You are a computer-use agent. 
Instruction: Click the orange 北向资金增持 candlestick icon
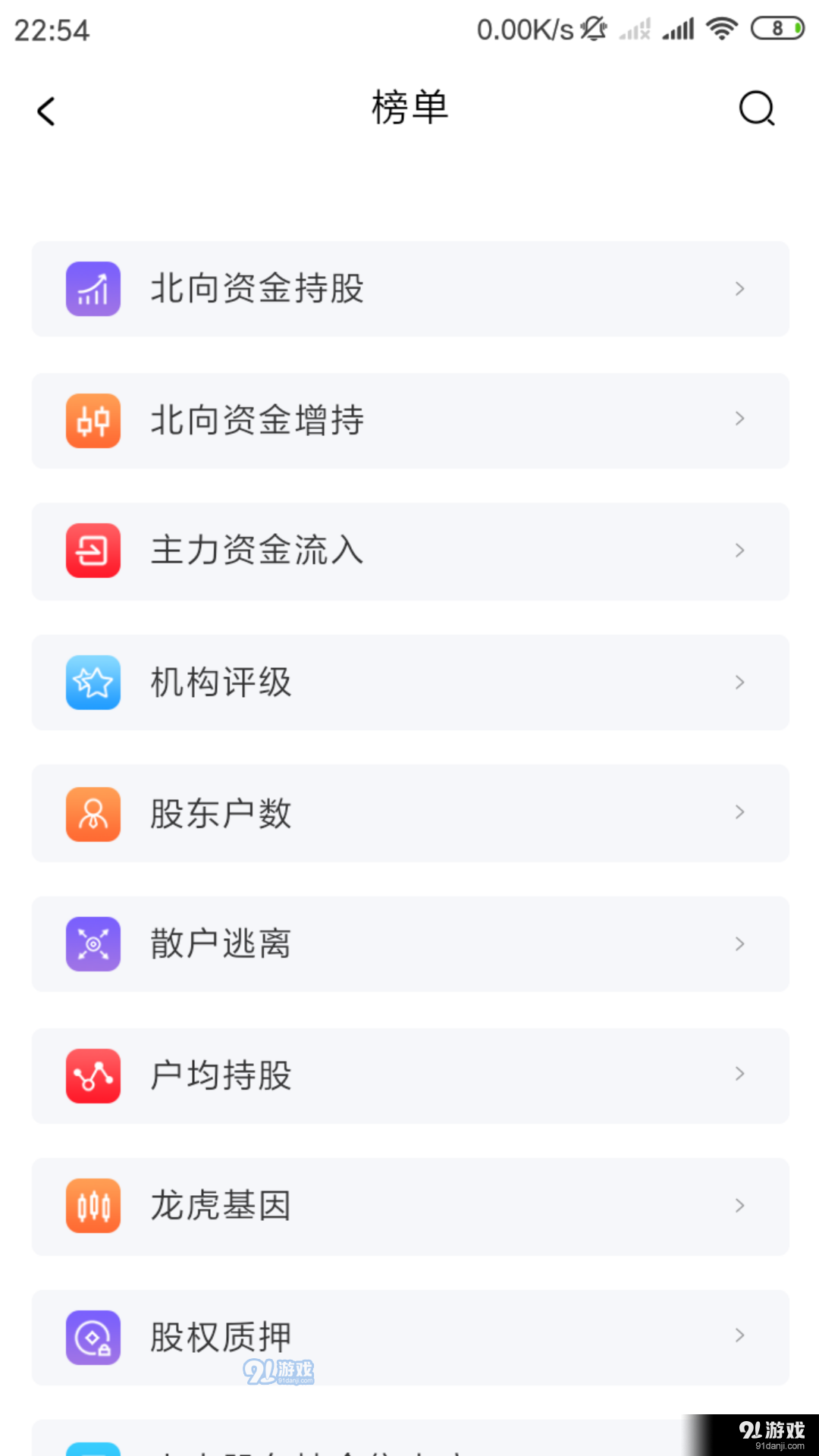93,421
